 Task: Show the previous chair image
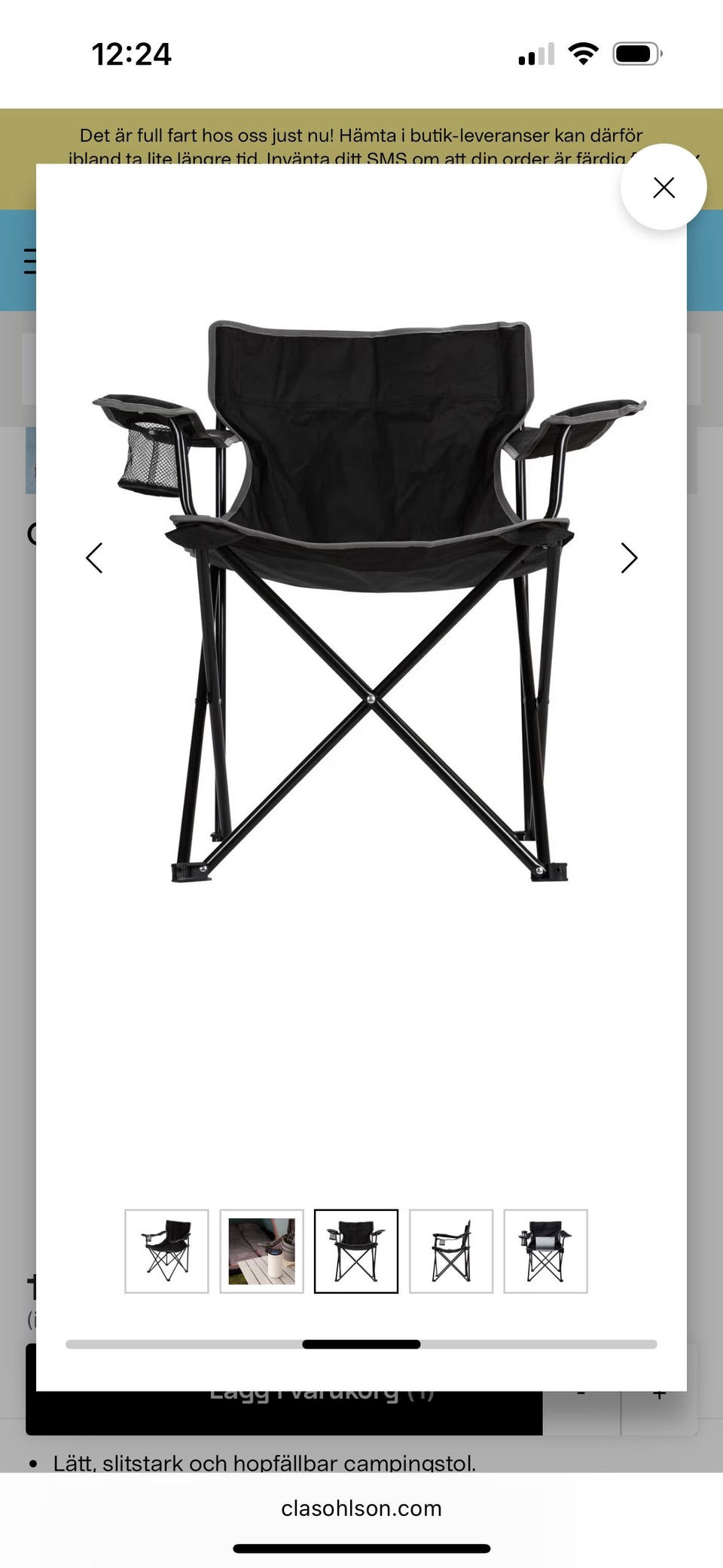[x=94, y=558]
